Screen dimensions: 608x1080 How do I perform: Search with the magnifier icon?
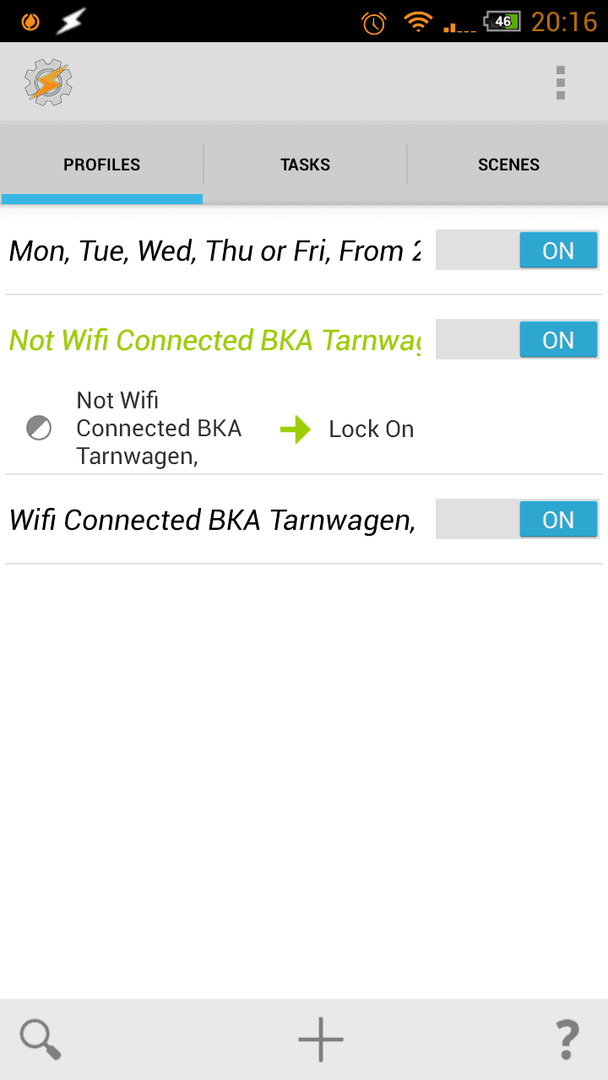point(41,1039)
